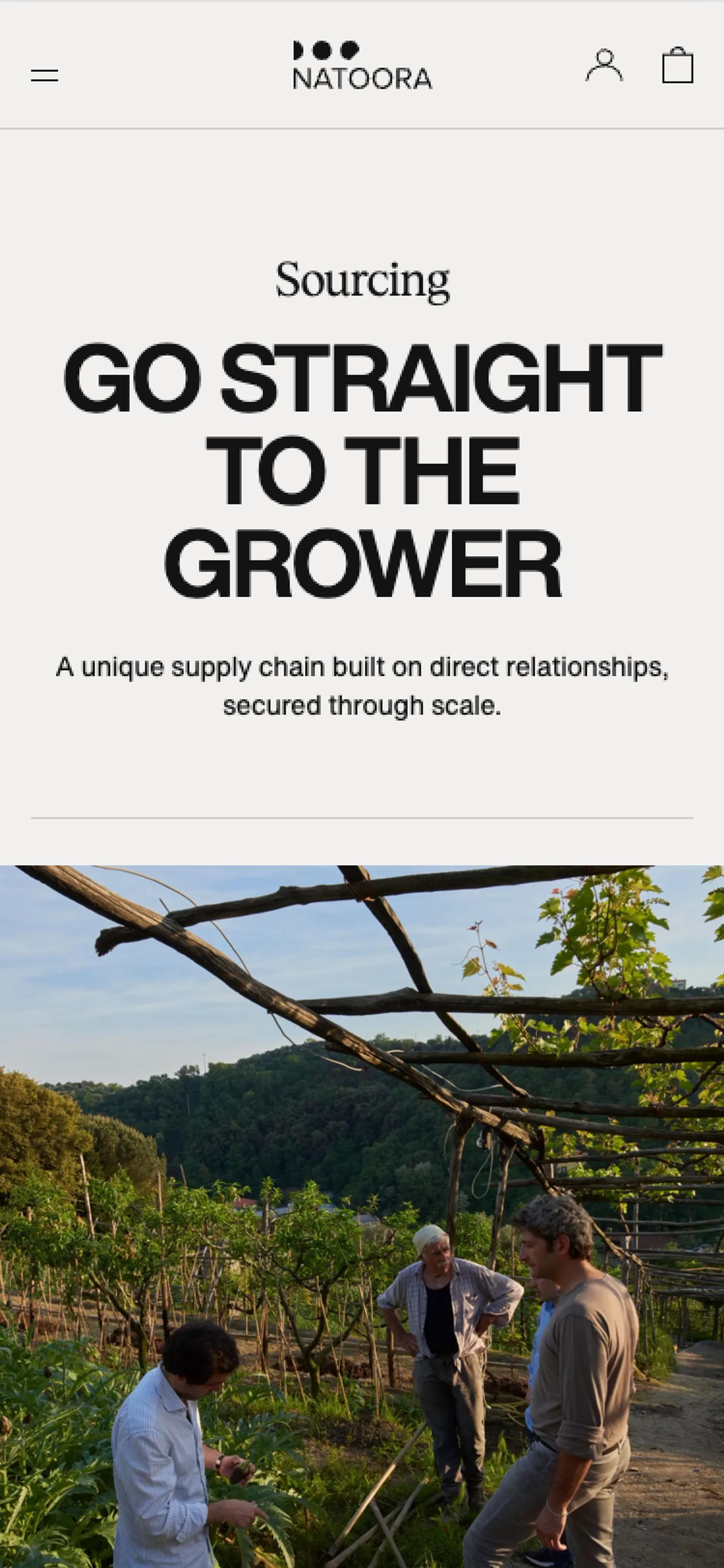Open the hamburger navigation menu

click(x=44, y=75)
